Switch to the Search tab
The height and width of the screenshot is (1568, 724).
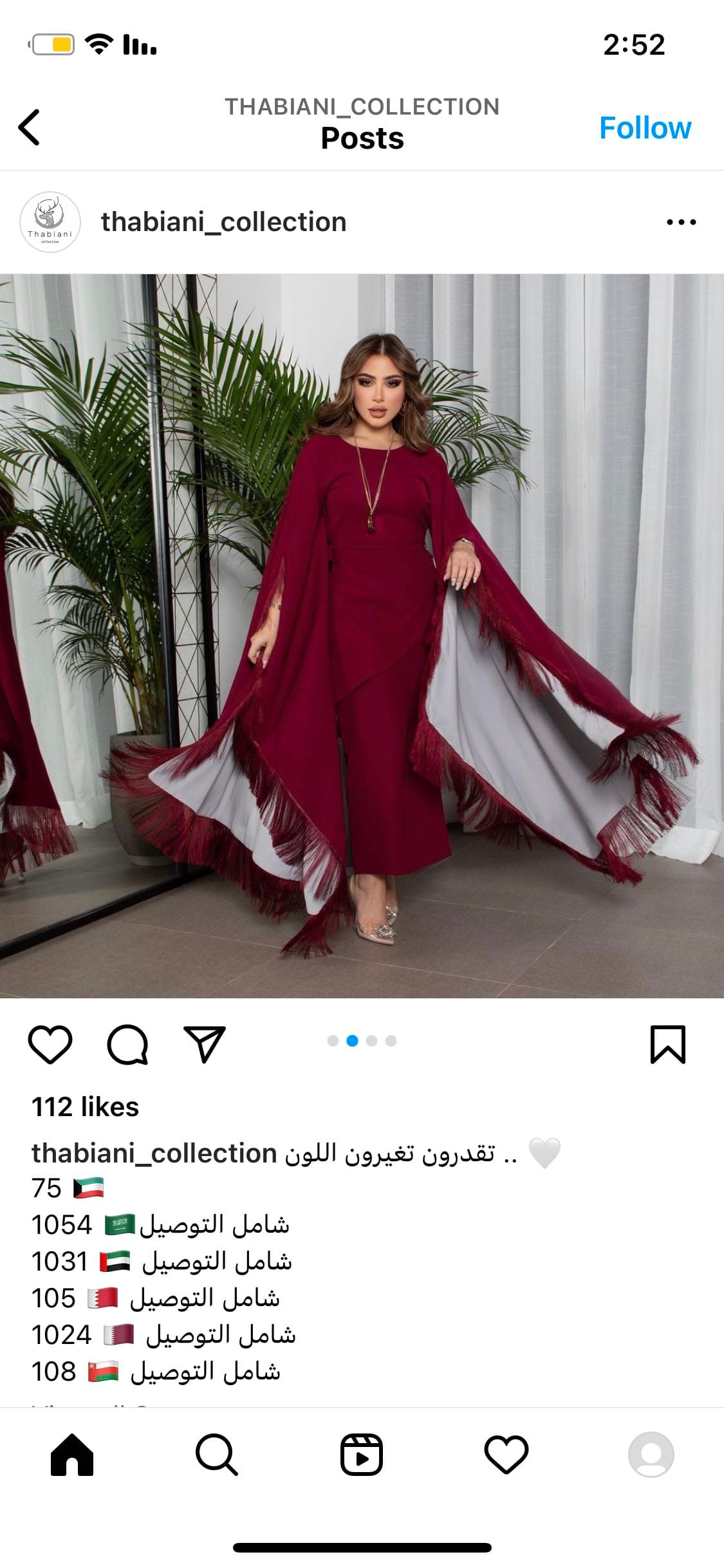click(x=217, y=1455)
